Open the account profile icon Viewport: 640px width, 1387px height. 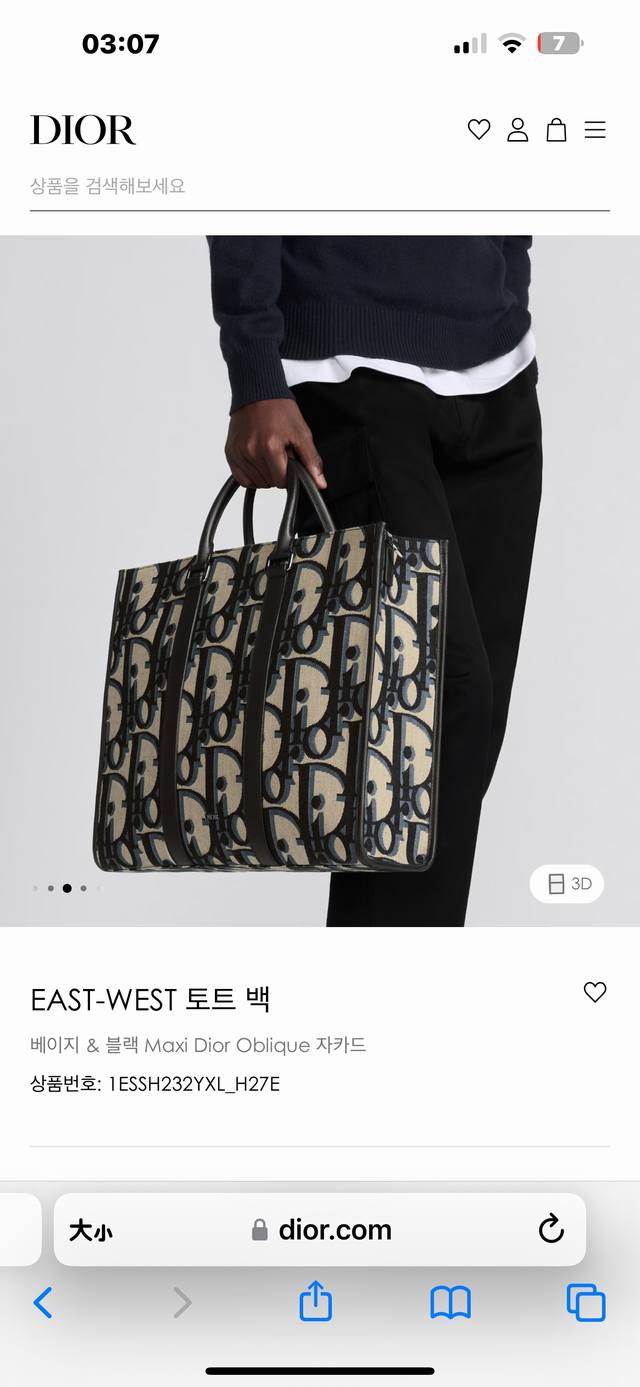coord(517,130)
